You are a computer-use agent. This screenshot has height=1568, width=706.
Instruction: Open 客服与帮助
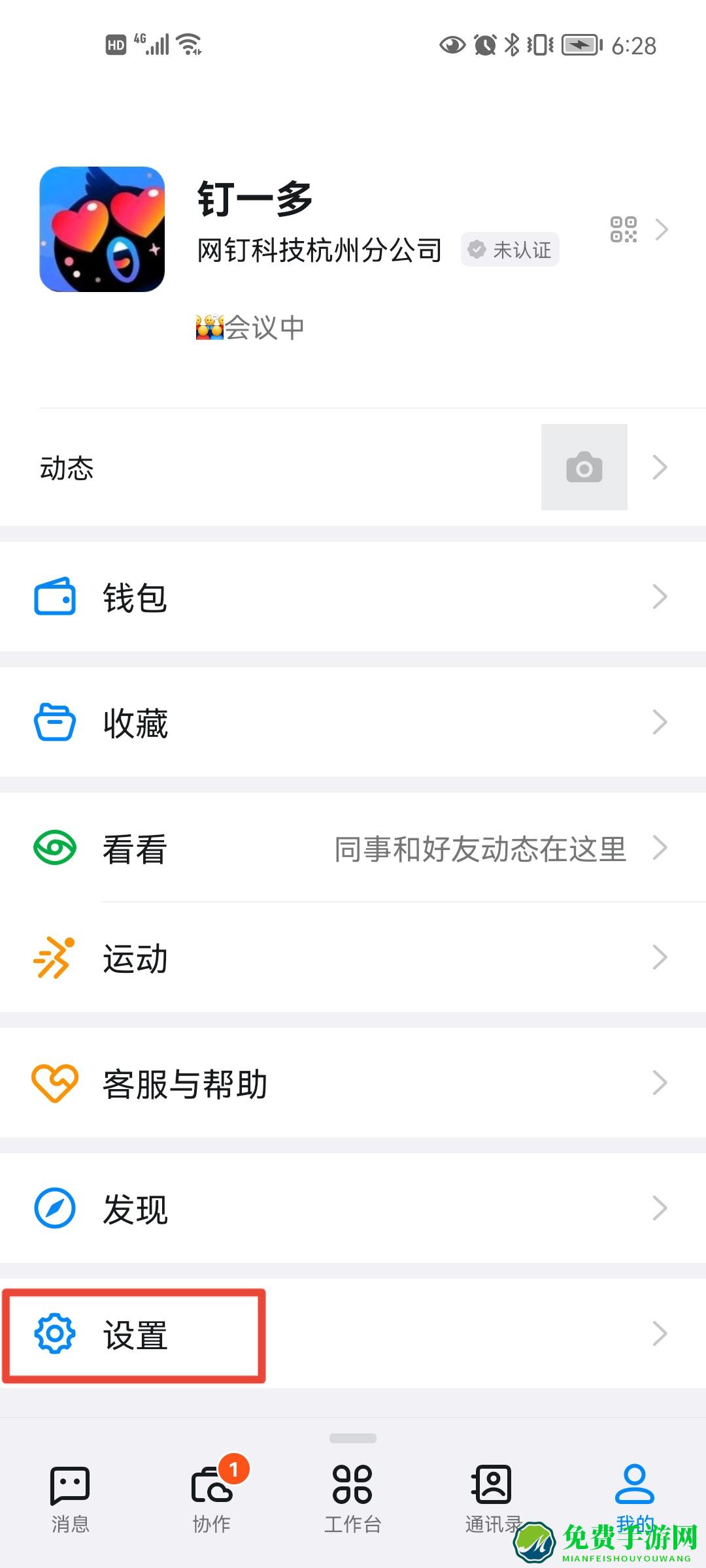[353, 1083]
